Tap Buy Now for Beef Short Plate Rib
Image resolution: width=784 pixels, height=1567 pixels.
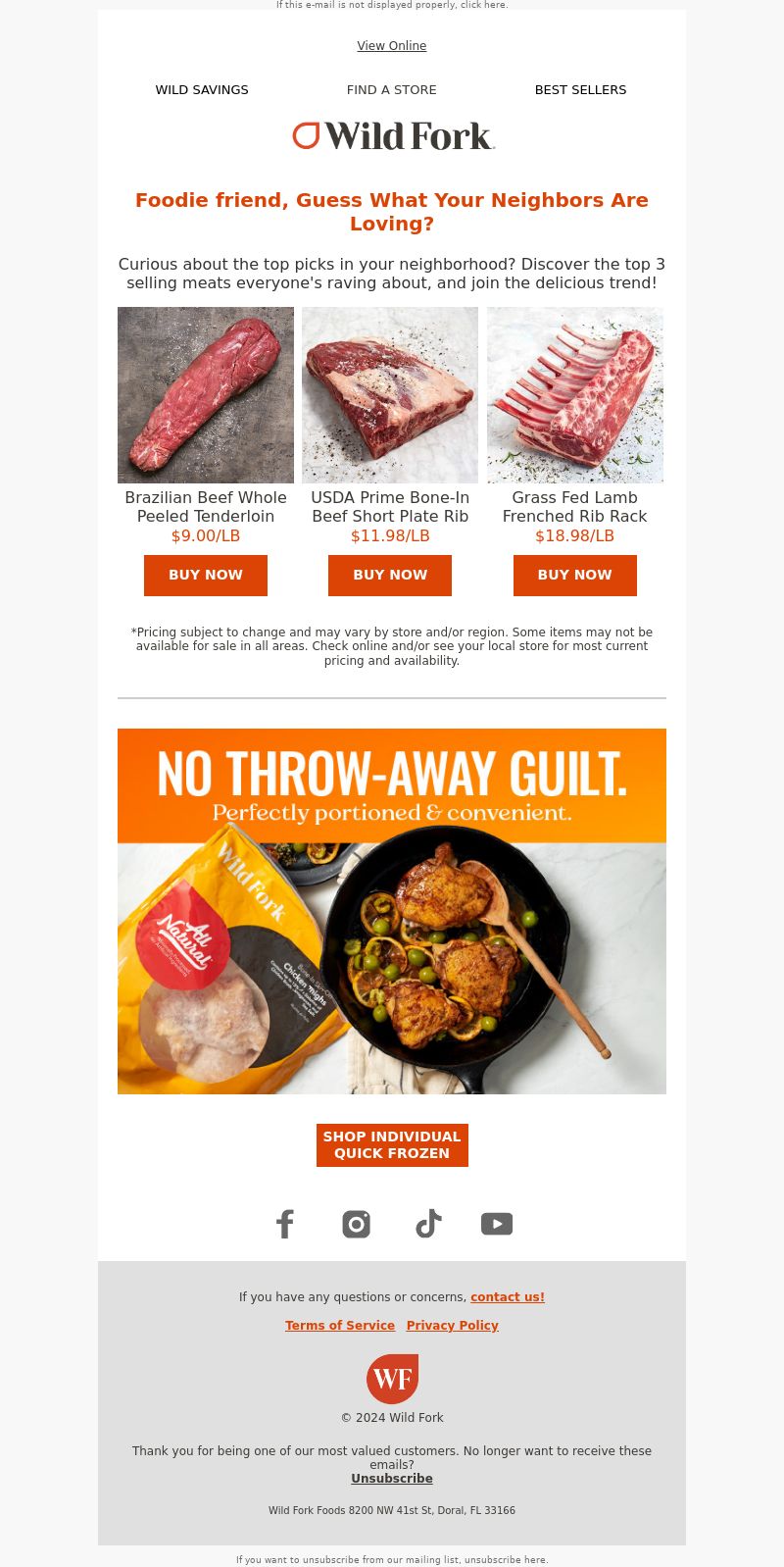[390, 576]
